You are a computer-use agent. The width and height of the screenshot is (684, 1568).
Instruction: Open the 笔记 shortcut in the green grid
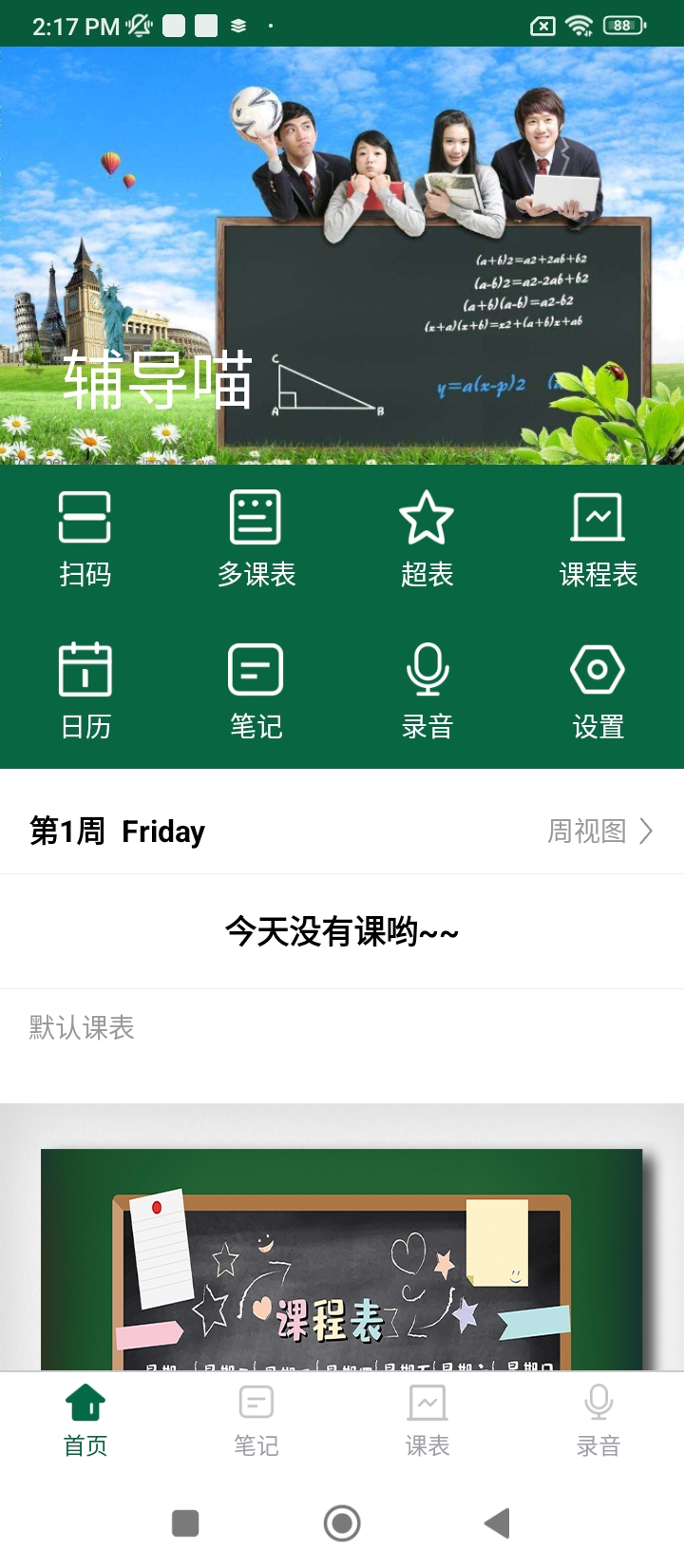click(256, 691)
